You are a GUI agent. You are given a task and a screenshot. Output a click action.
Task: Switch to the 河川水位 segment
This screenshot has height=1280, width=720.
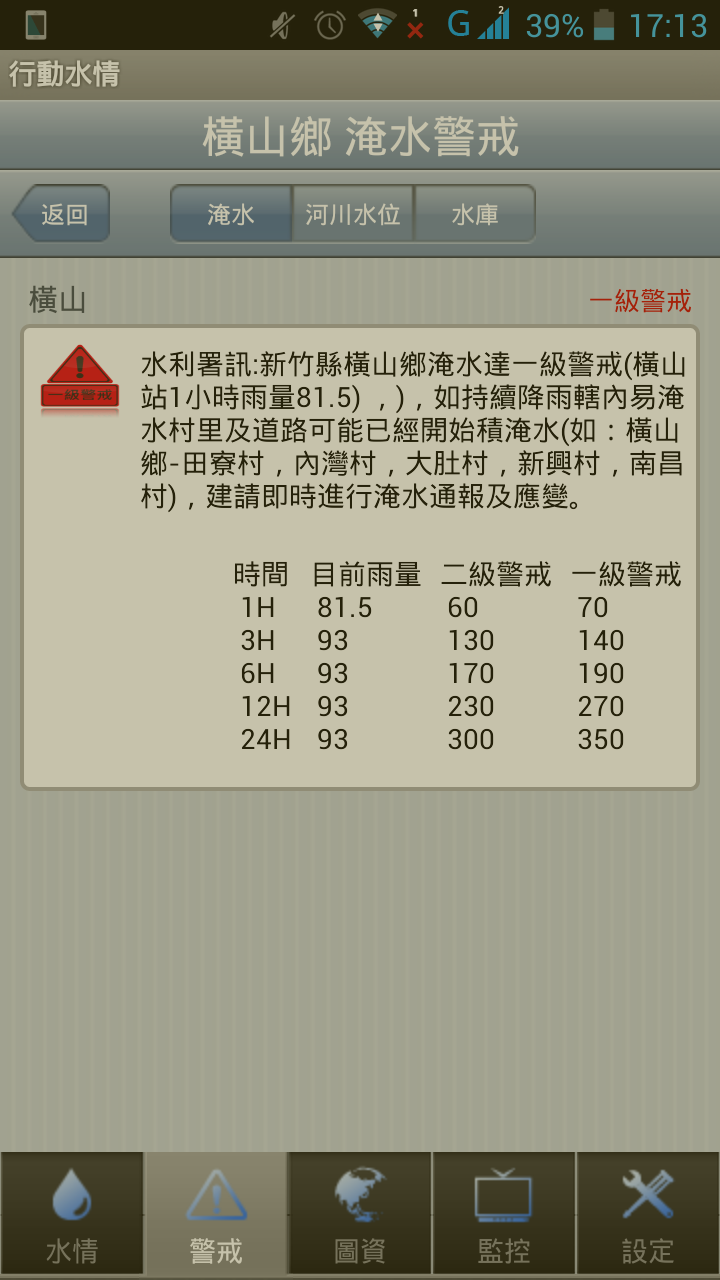click(x=353, y=213)
